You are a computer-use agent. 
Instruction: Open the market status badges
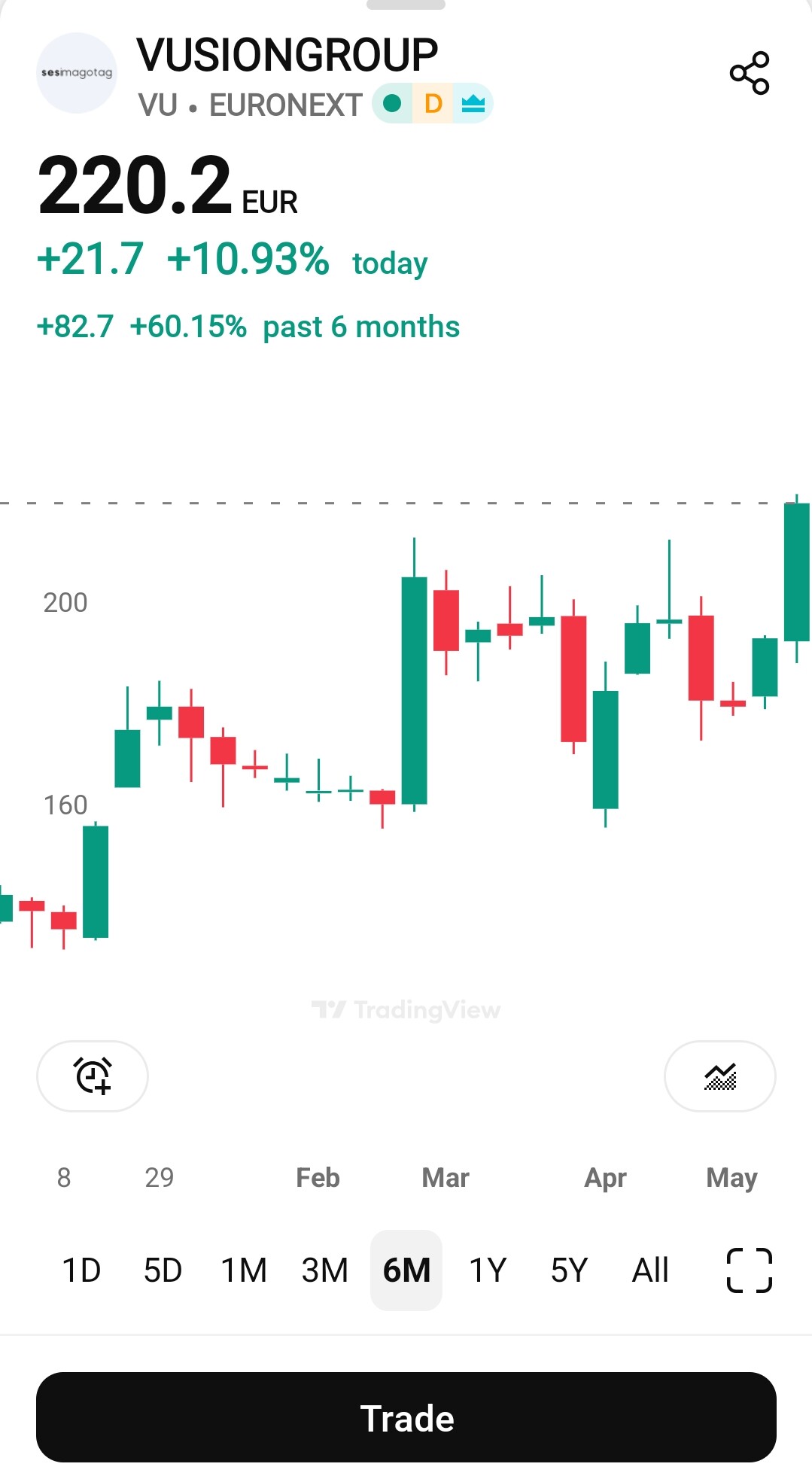pyautogui.click(x=433, y=104)
